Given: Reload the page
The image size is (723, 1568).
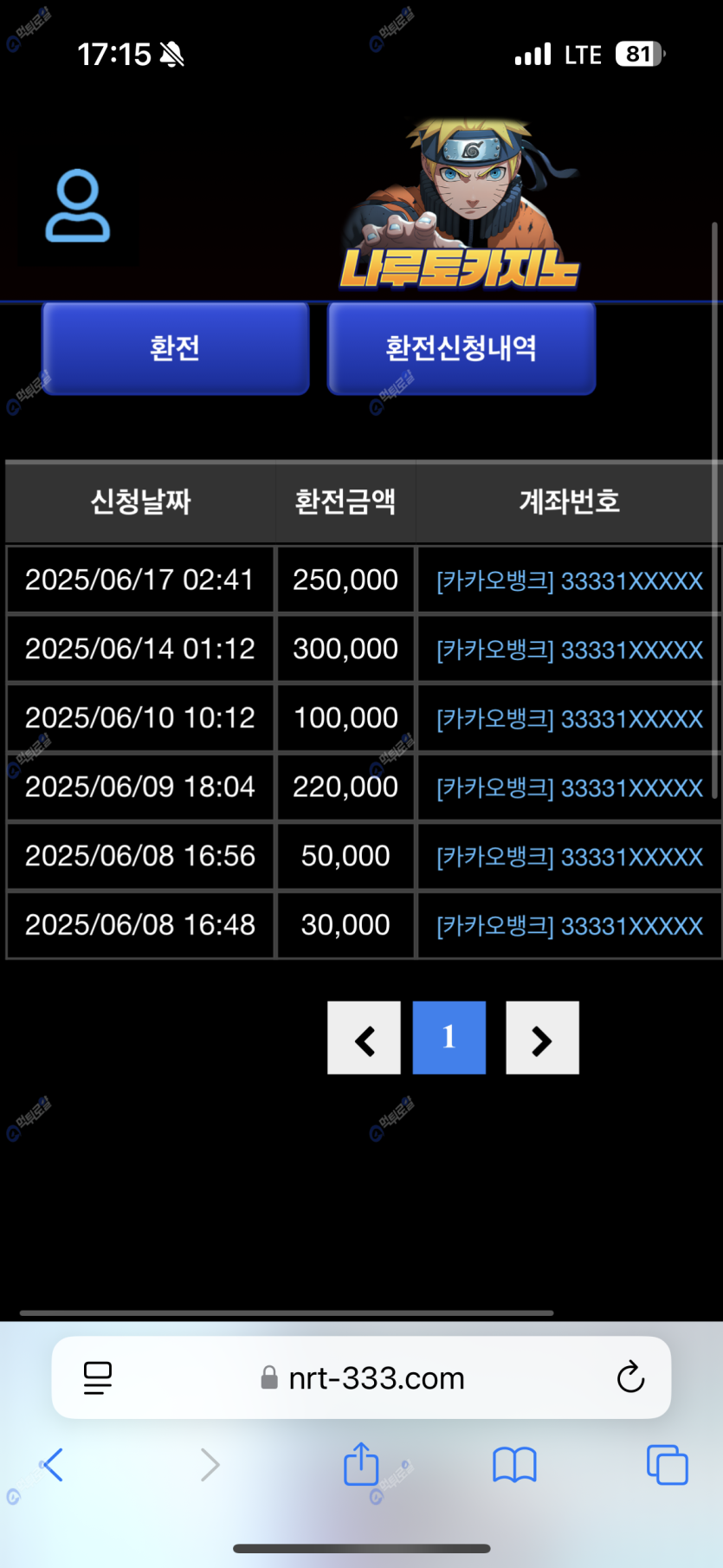Looking at the screenshot, I should [x=630, y=1377].
